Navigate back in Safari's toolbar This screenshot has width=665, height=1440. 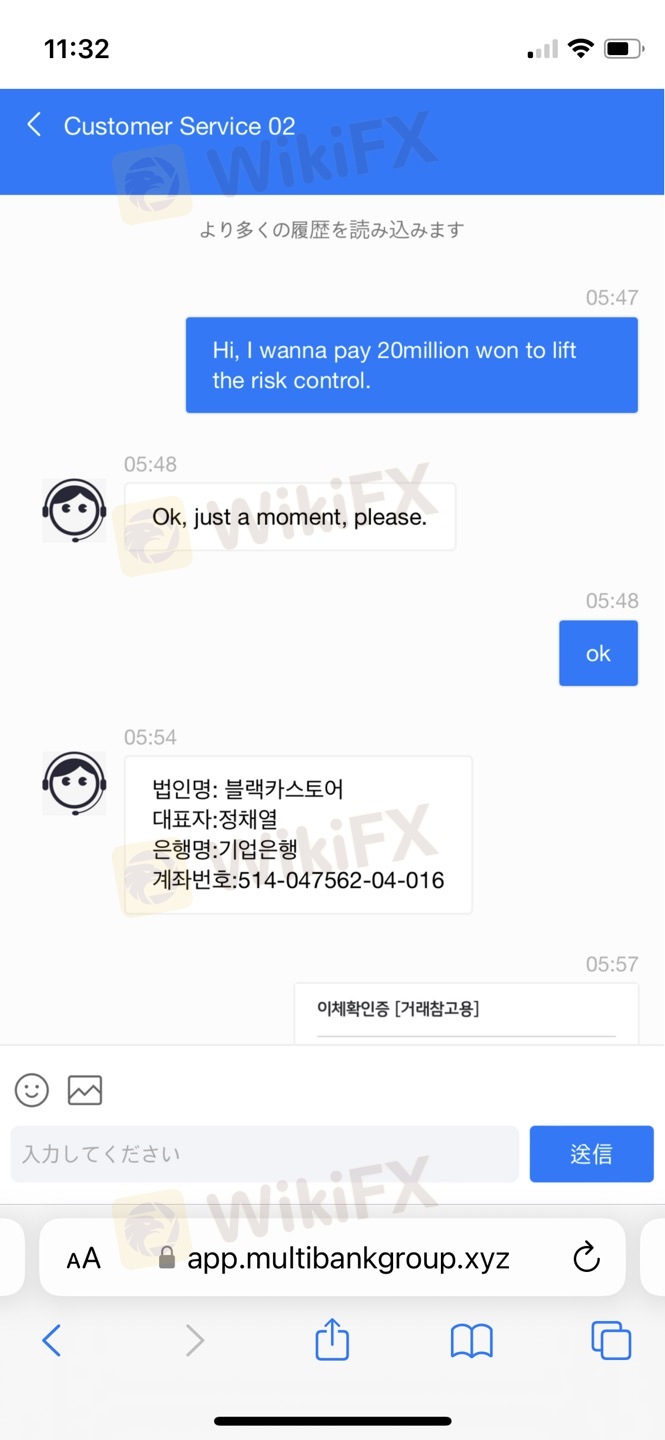point(52,1340)
